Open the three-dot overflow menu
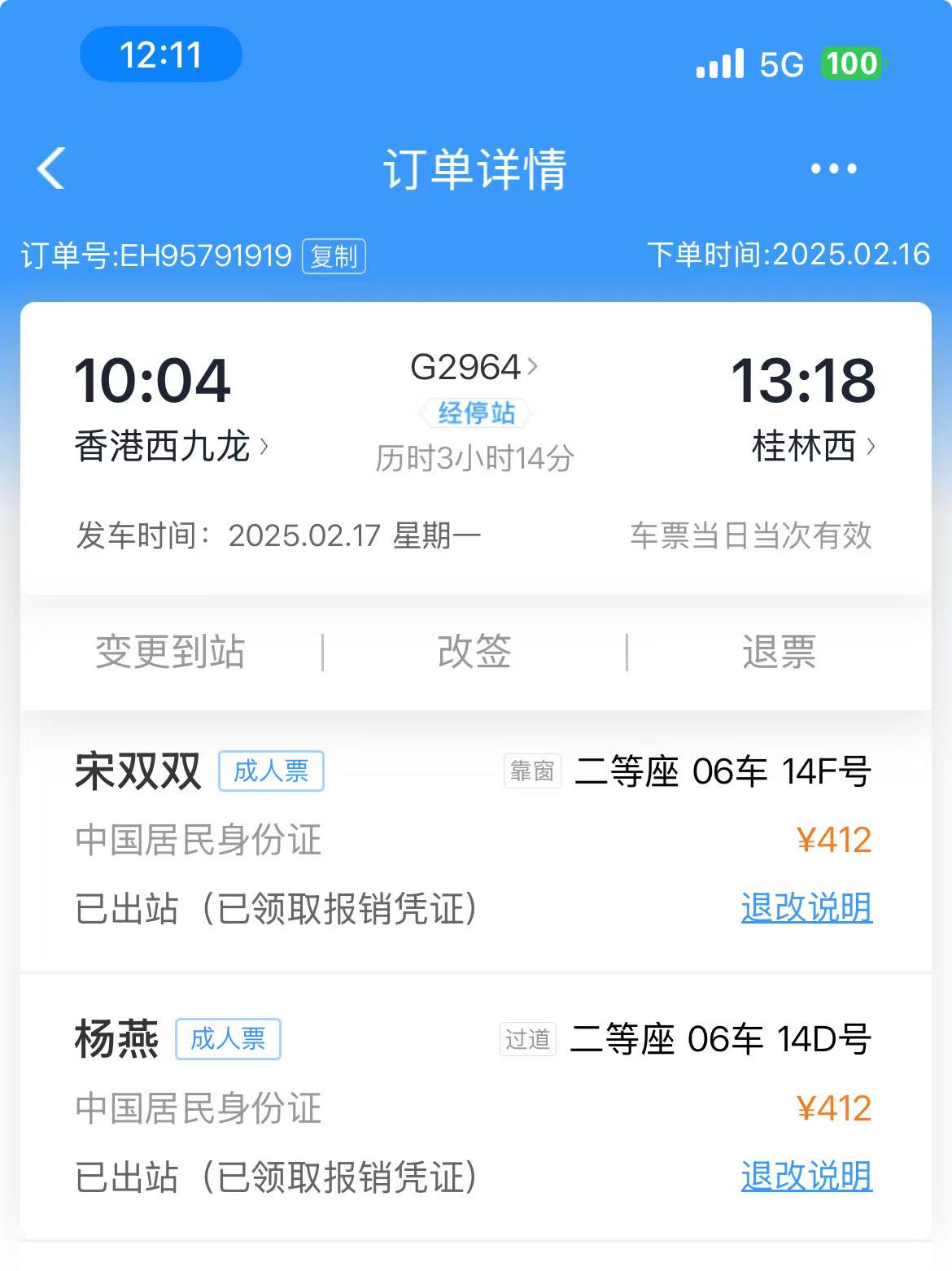 [833, 168]
